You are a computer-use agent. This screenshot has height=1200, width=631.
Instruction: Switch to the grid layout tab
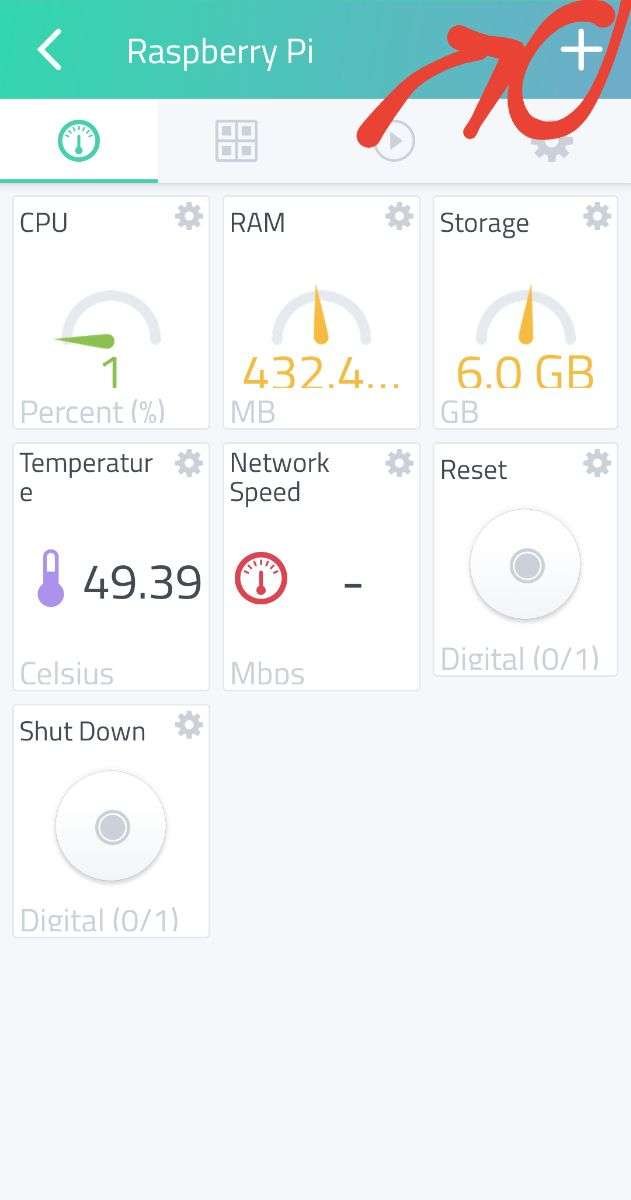point(237,141)
